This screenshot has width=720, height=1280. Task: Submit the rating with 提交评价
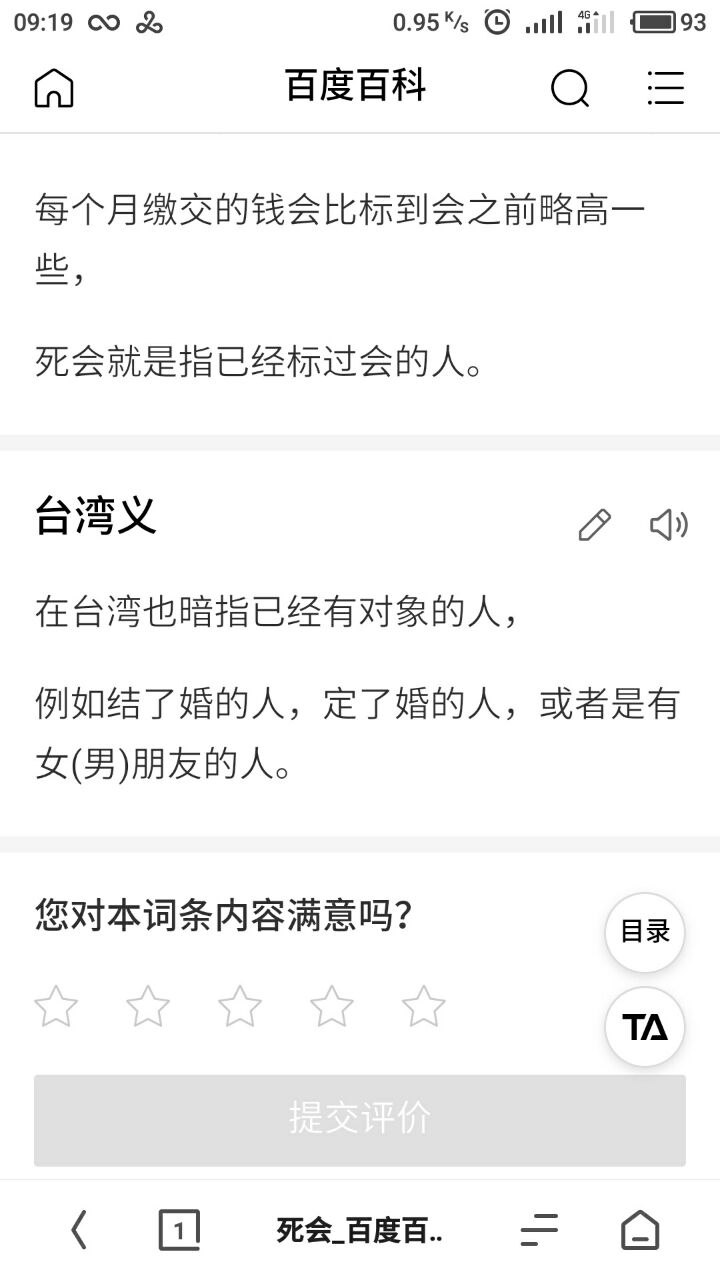pos(360,1119)
